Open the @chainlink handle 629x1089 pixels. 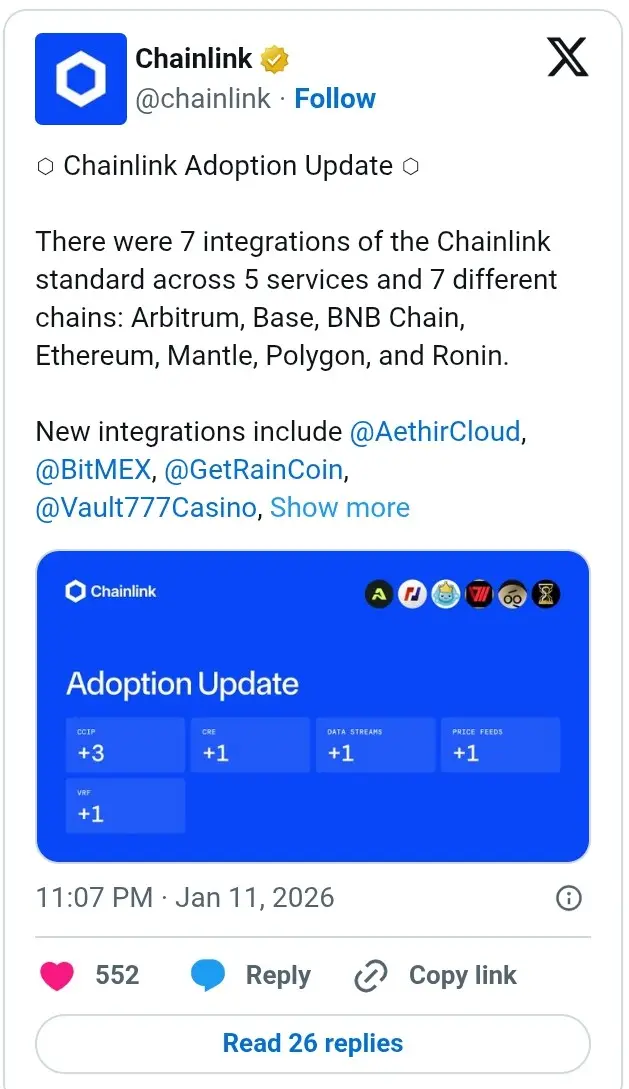203,99
